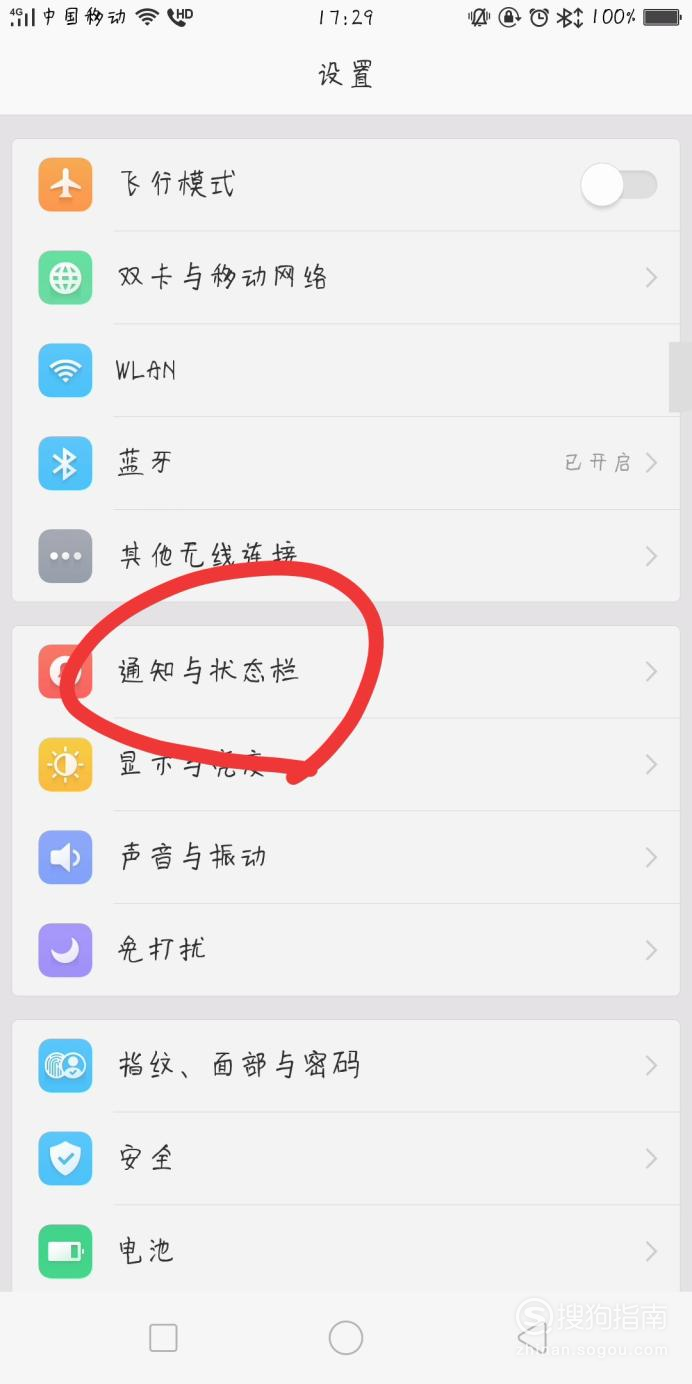
Task: Open WLAN settings
Action: click(346, 370)
